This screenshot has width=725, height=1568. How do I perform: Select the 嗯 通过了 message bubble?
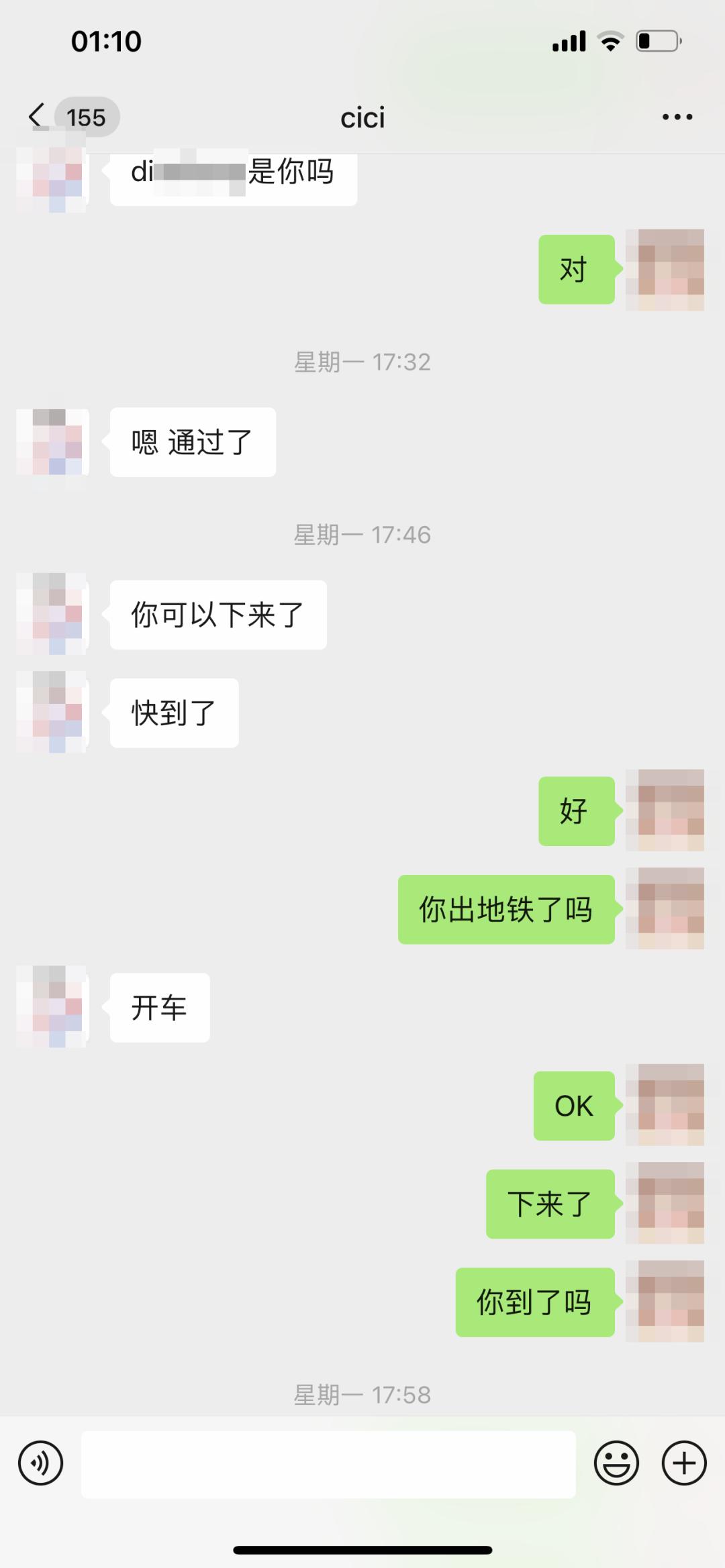coord(192,441)
